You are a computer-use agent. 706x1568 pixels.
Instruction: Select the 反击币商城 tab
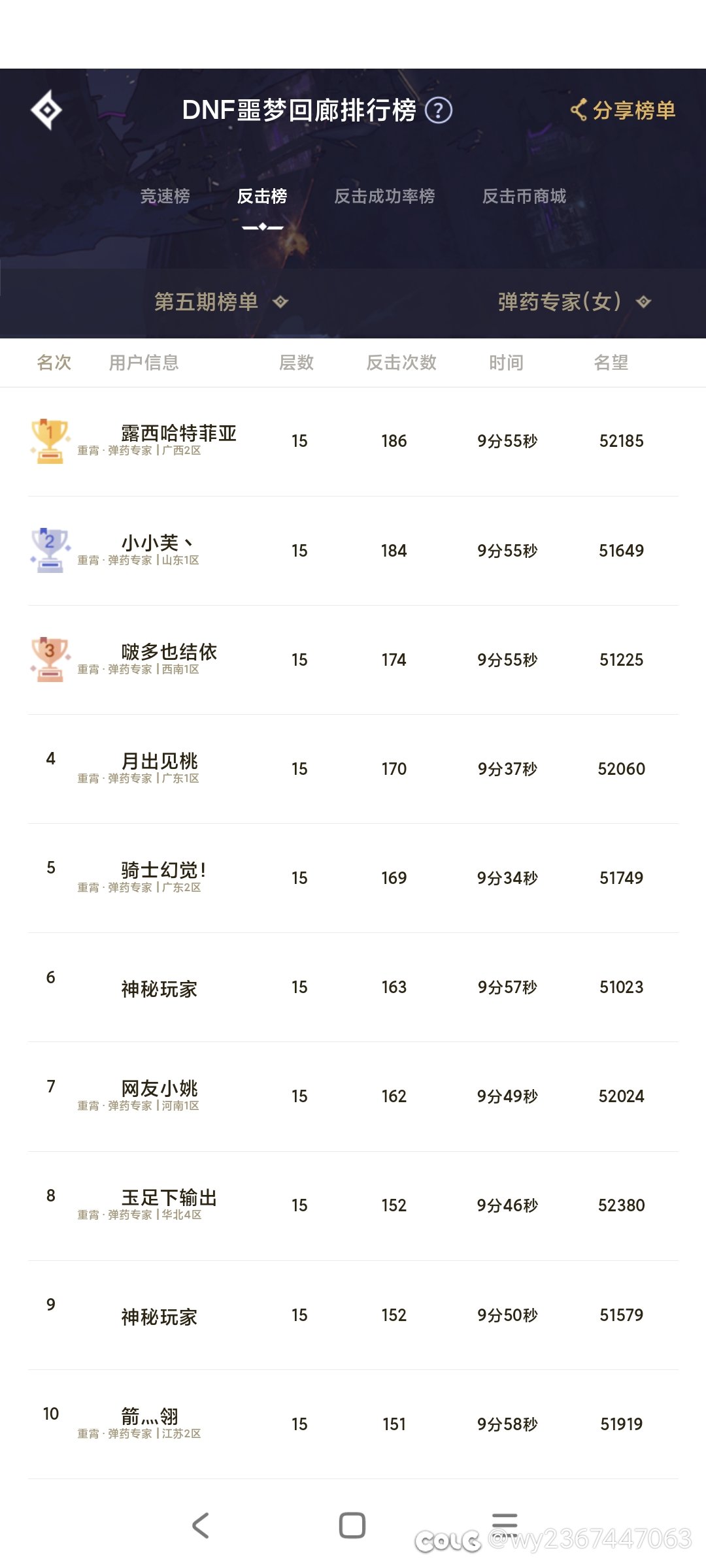click(524, 196)
